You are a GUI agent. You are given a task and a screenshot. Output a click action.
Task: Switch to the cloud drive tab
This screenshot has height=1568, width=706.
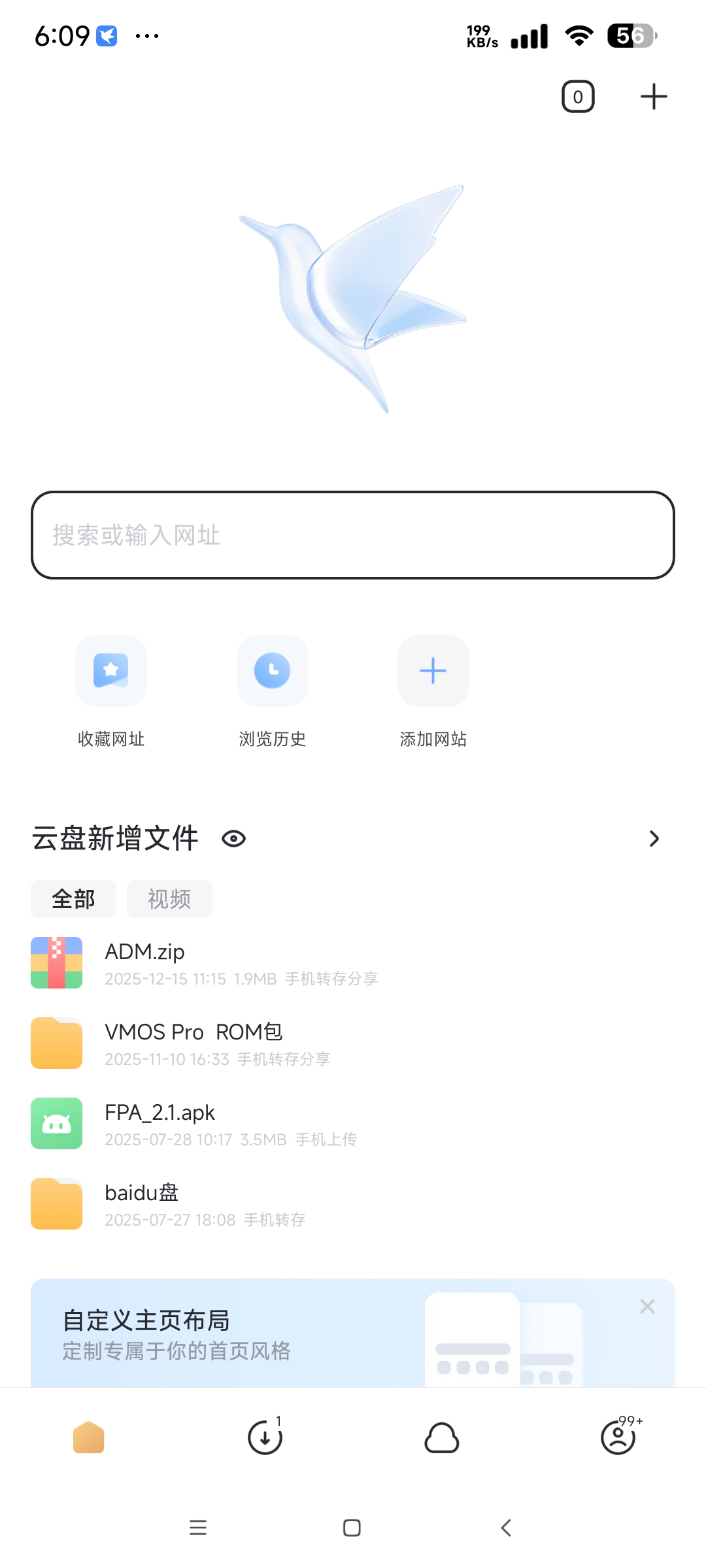[442, 1437]
